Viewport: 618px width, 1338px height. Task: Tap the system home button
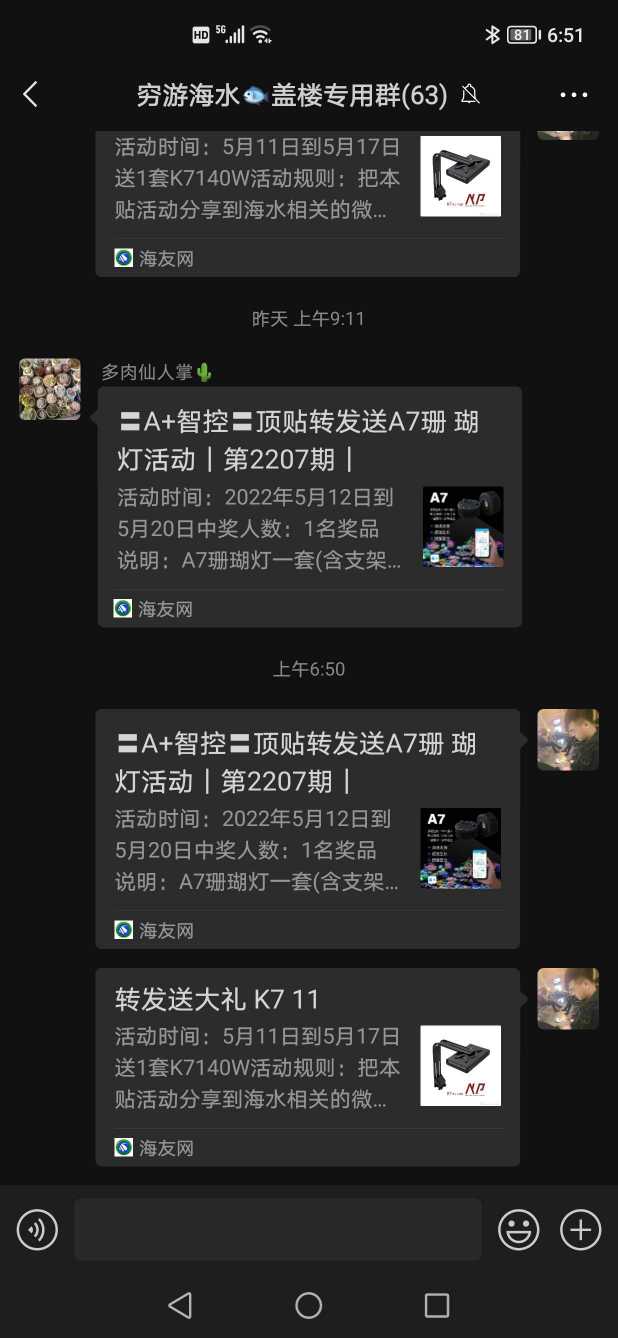click(x=309, y=1305)
